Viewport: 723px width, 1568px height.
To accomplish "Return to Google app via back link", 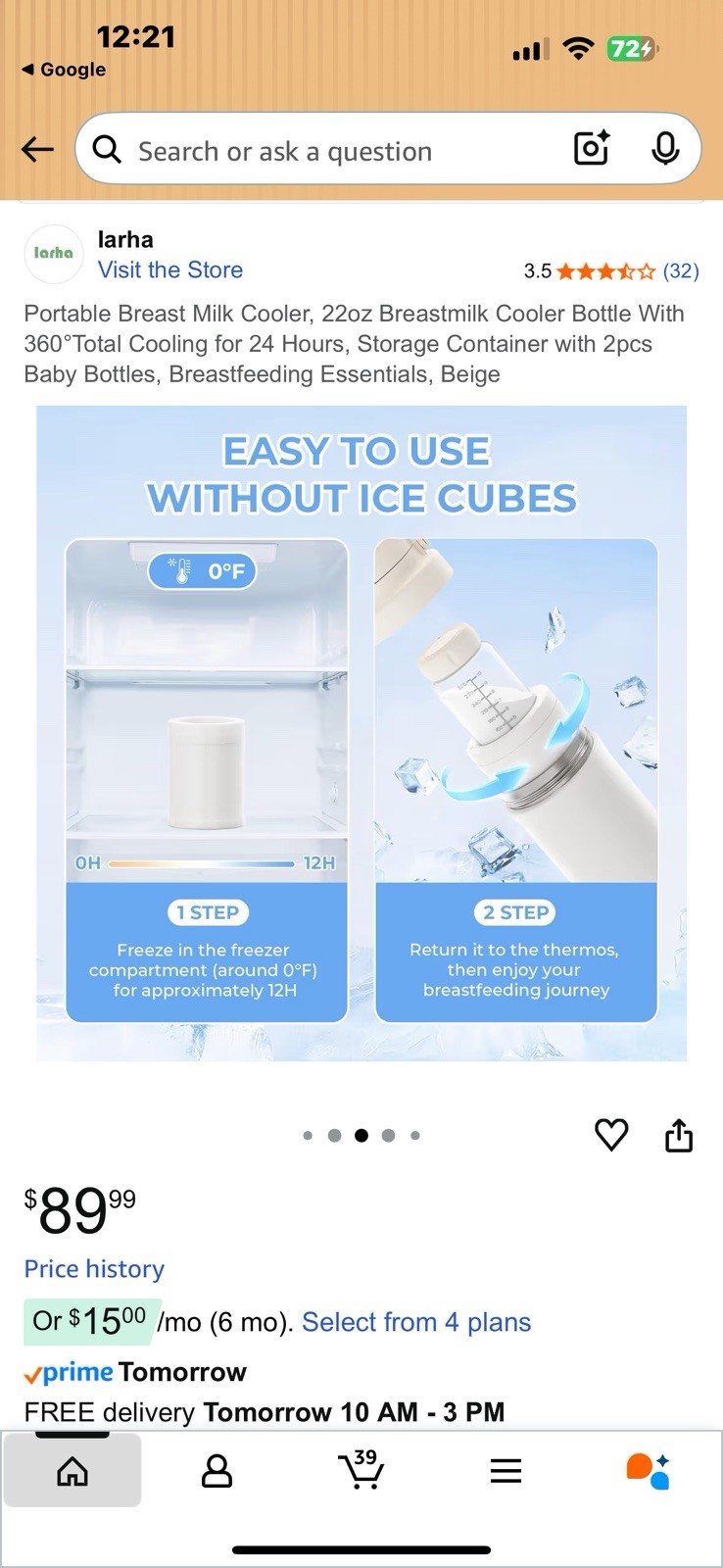I will [64, 70].
